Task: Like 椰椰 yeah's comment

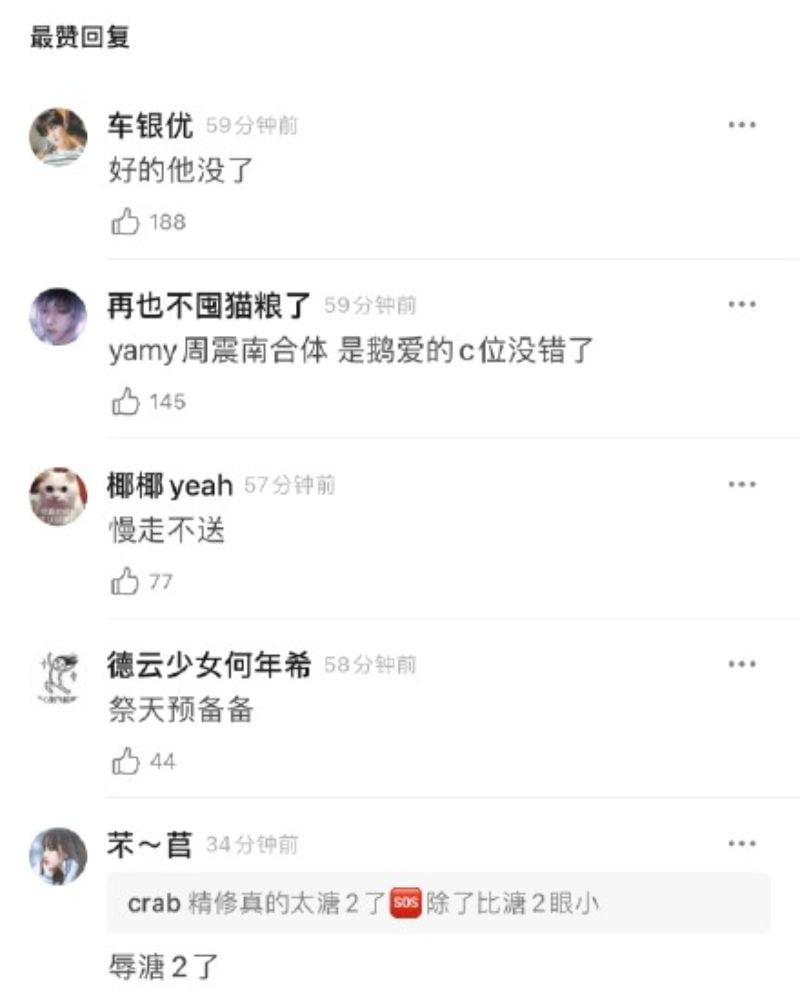Action: (x=126, y=582)
